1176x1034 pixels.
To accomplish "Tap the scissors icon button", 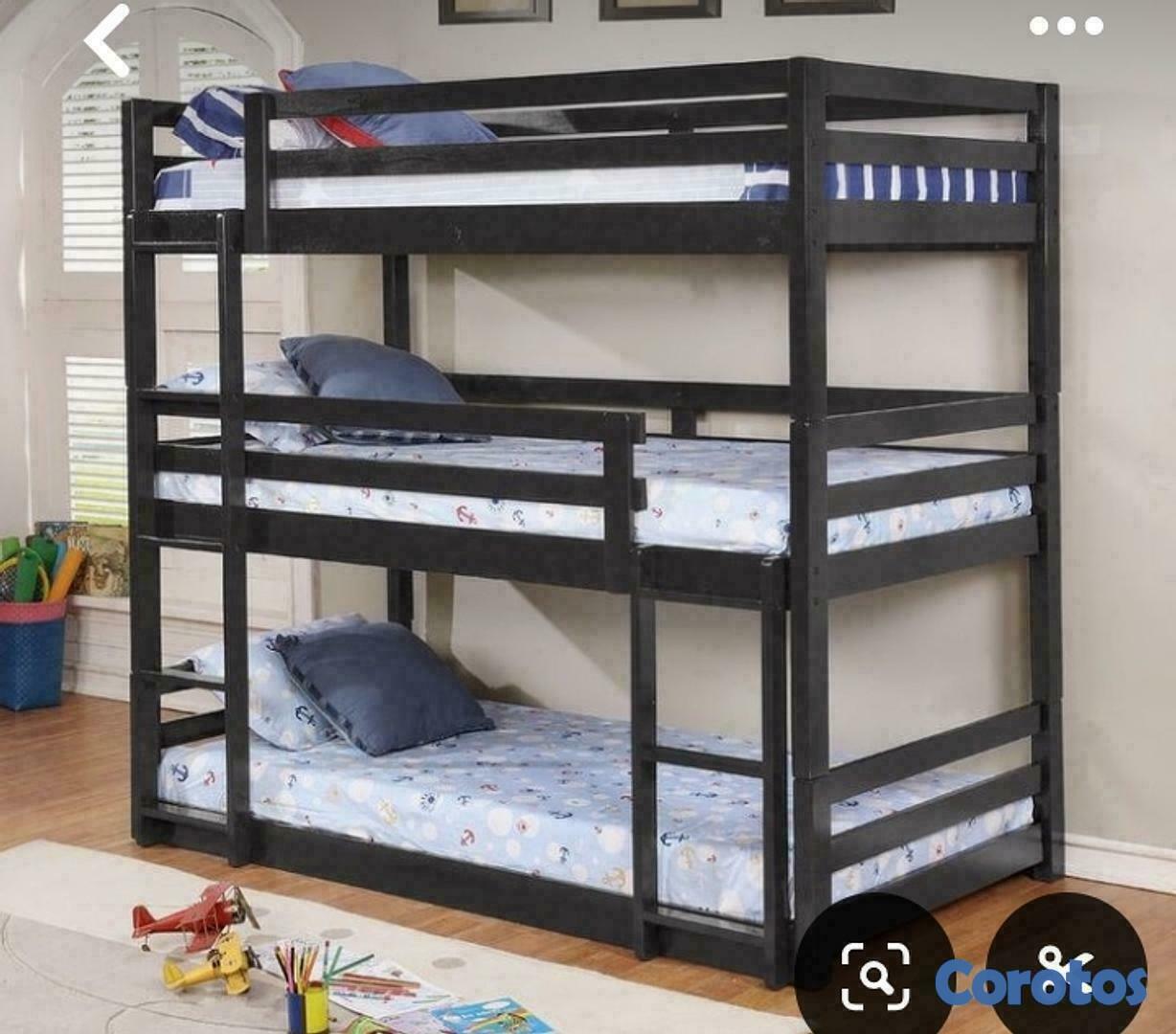I will point(1065,969).
